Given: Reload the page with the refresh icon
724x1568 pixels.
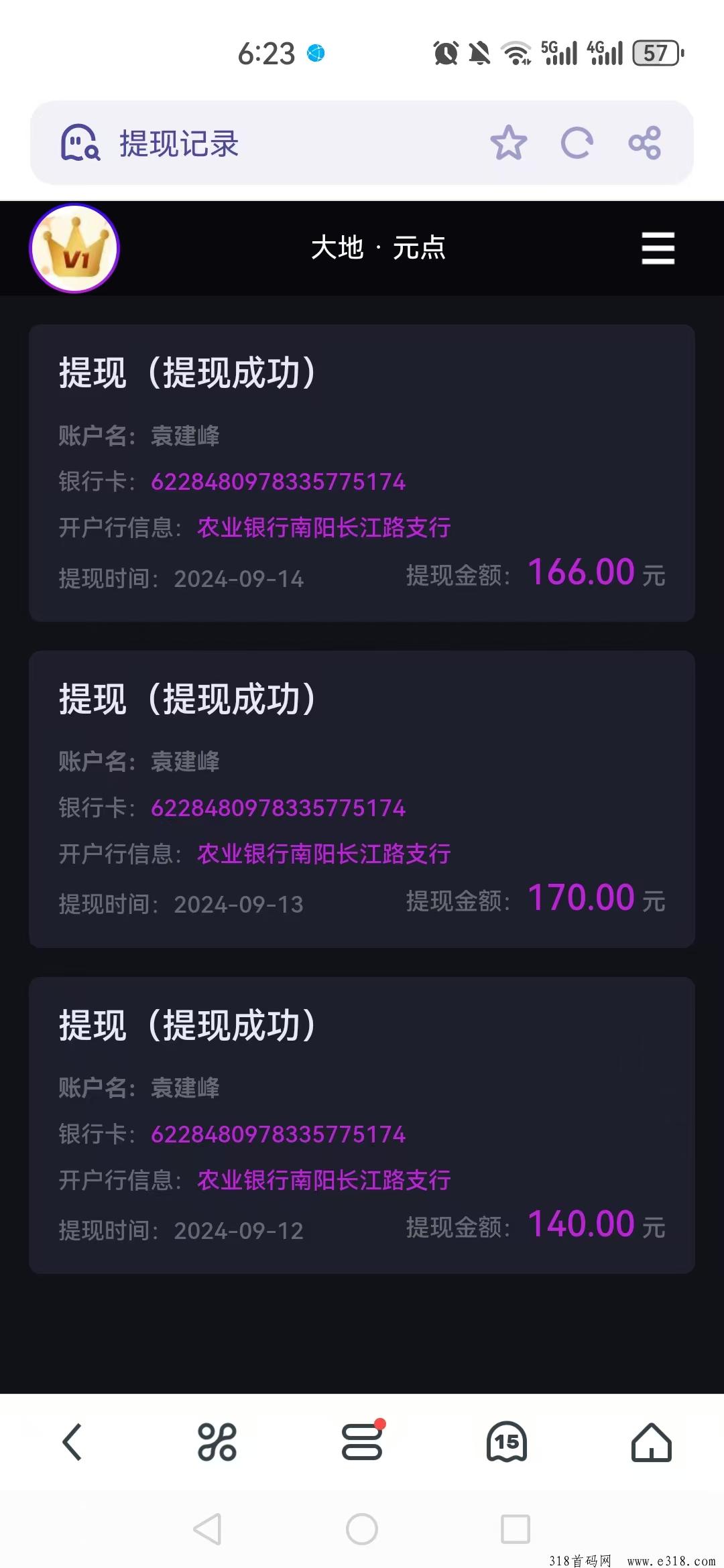Looking at the screenshot, I should click(577, 143).
